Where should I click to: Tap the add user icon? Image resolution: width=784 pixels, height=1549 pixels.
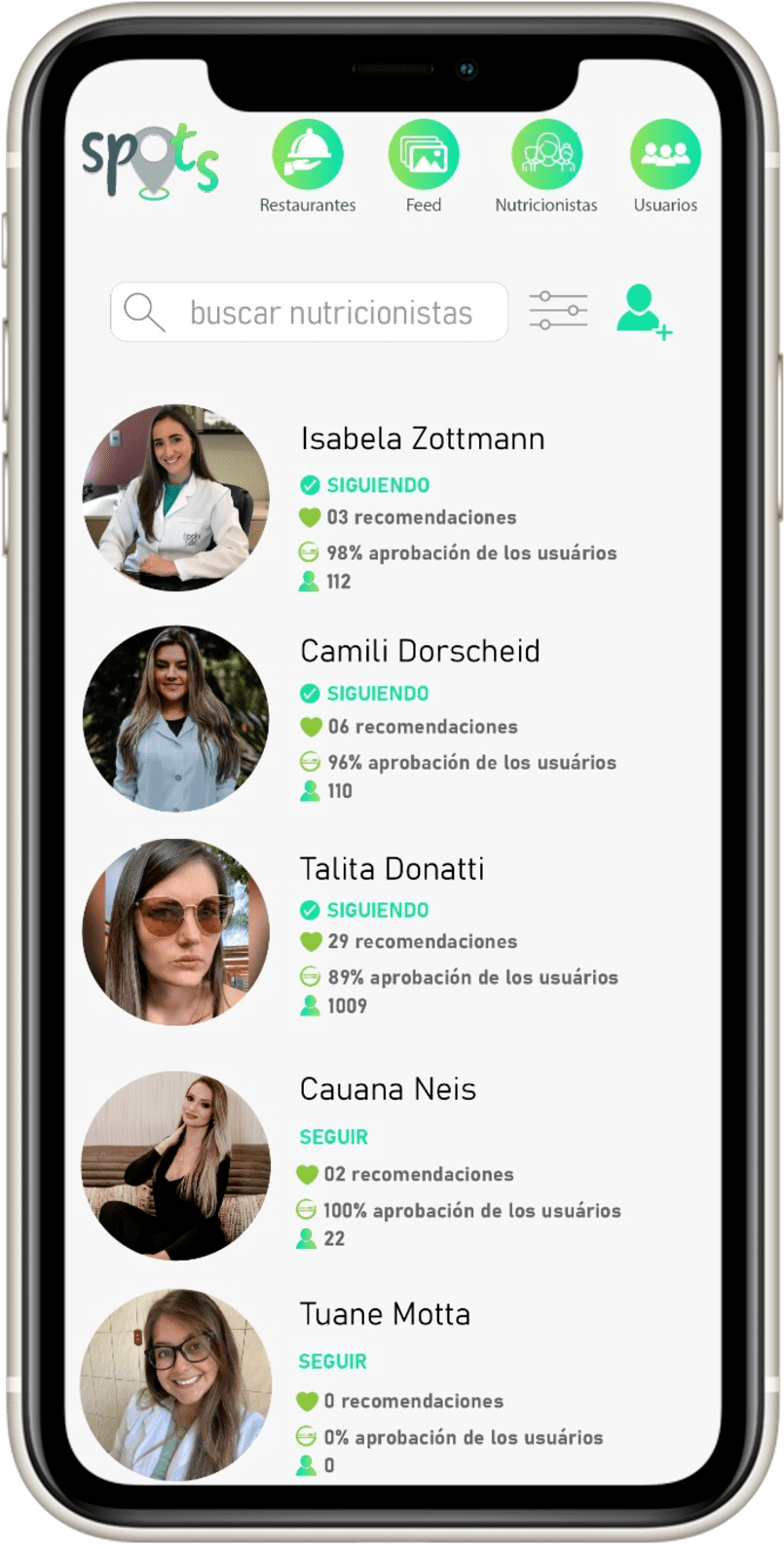coord(643,311)
